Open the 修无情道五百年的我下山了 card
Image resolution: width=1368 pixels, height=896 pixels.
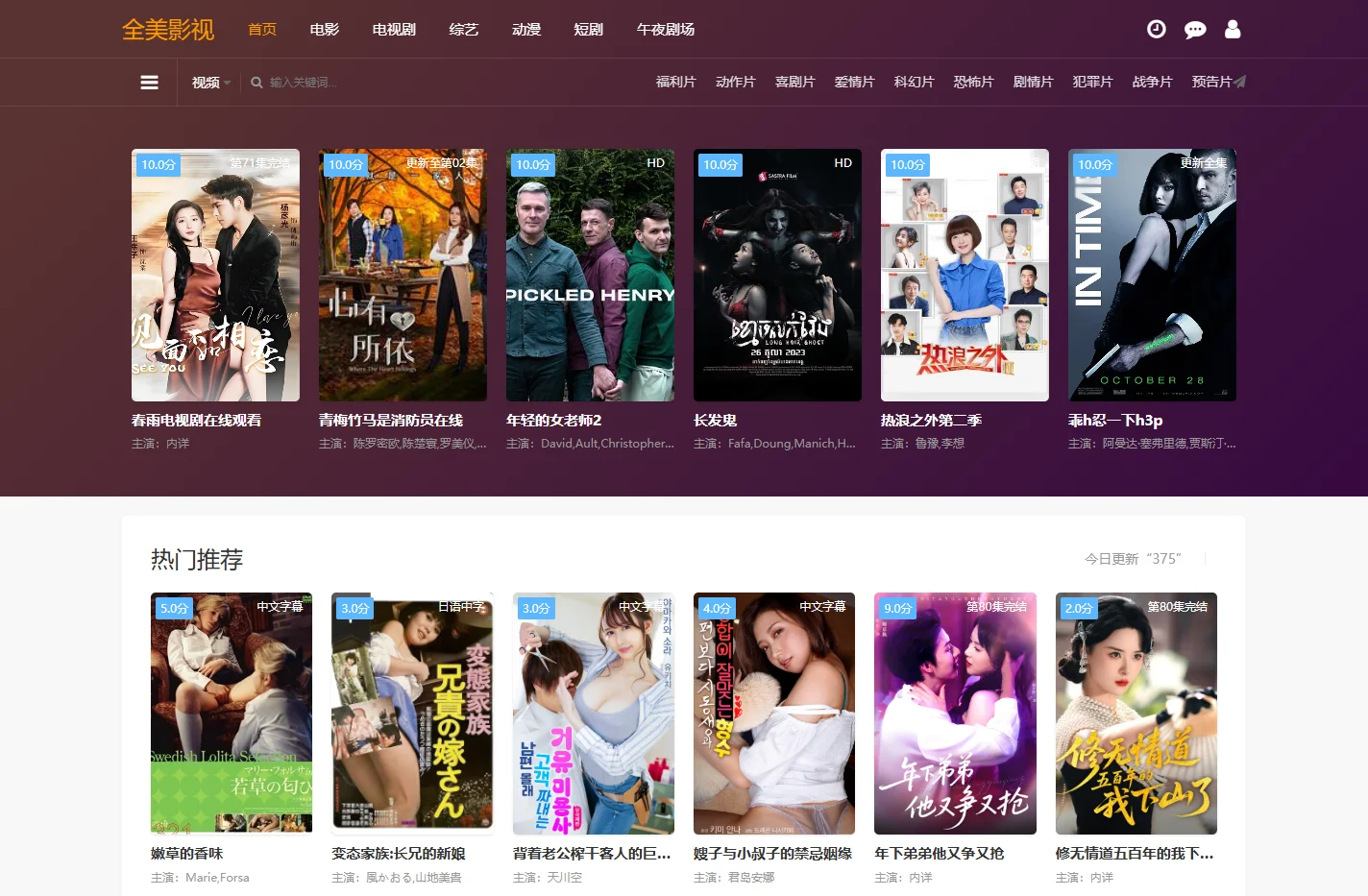point(1136,714)
